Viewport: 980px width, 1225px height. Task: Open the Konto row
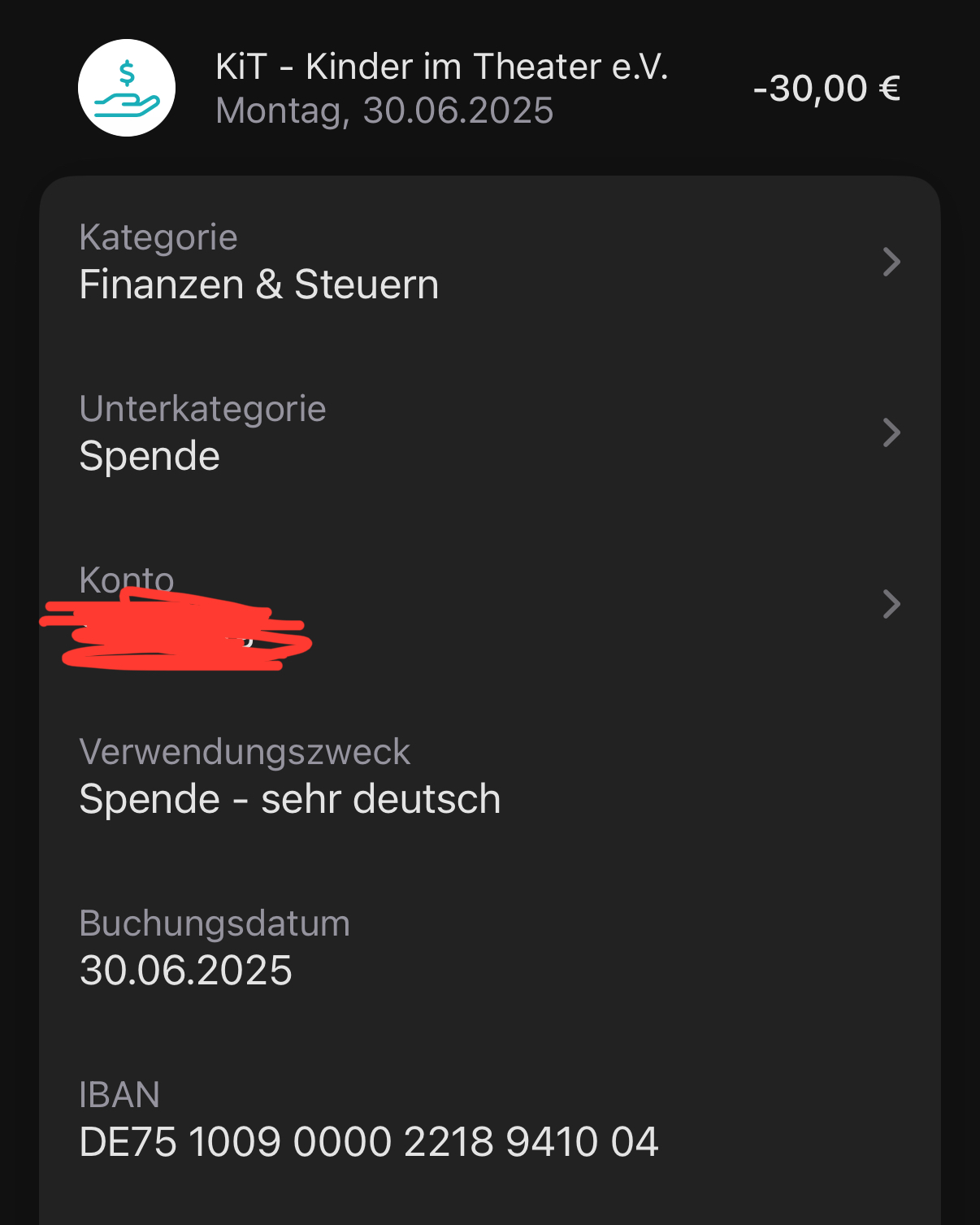(x=489, y=605)
